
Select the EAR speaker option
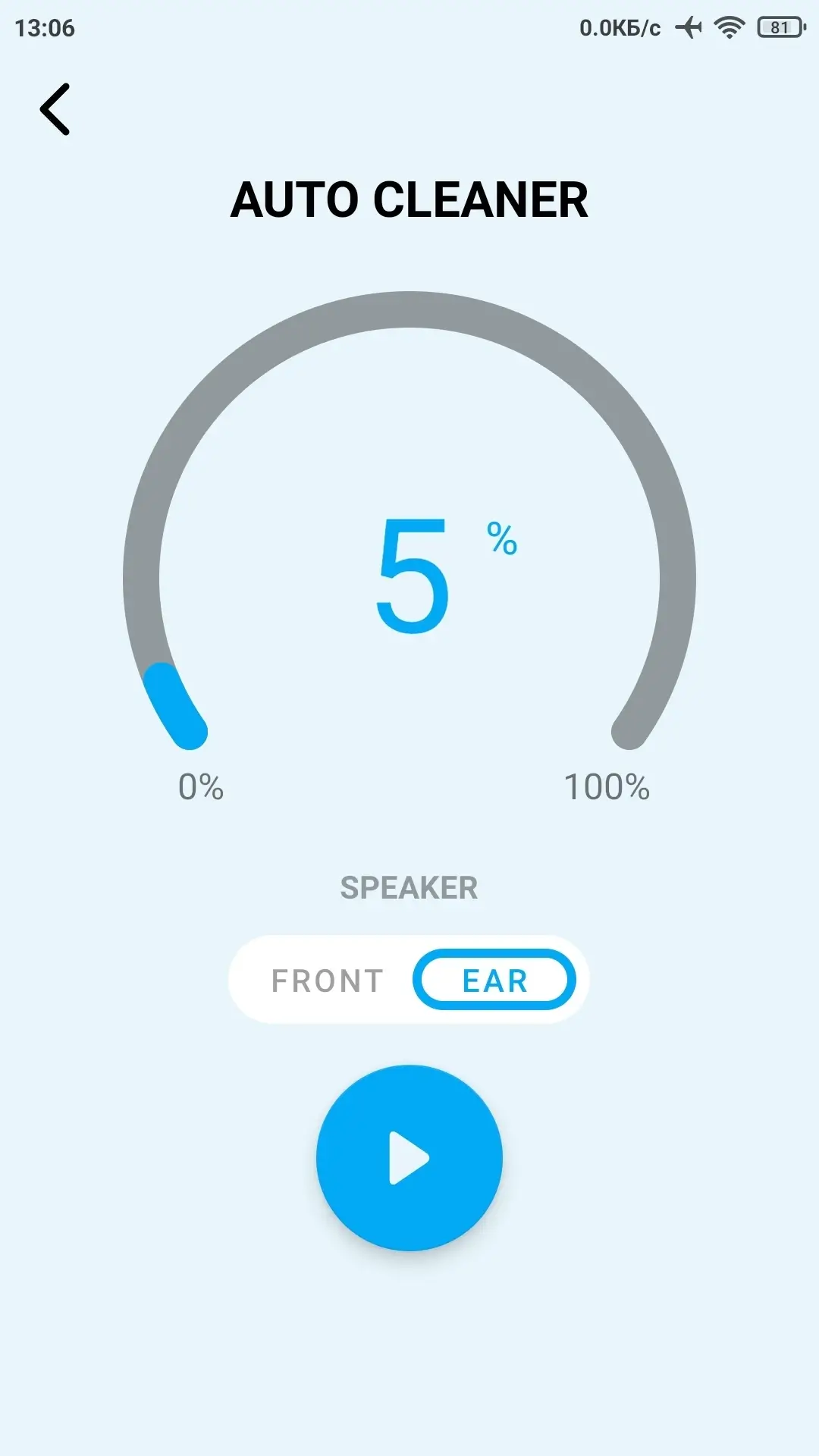[494, 980]
